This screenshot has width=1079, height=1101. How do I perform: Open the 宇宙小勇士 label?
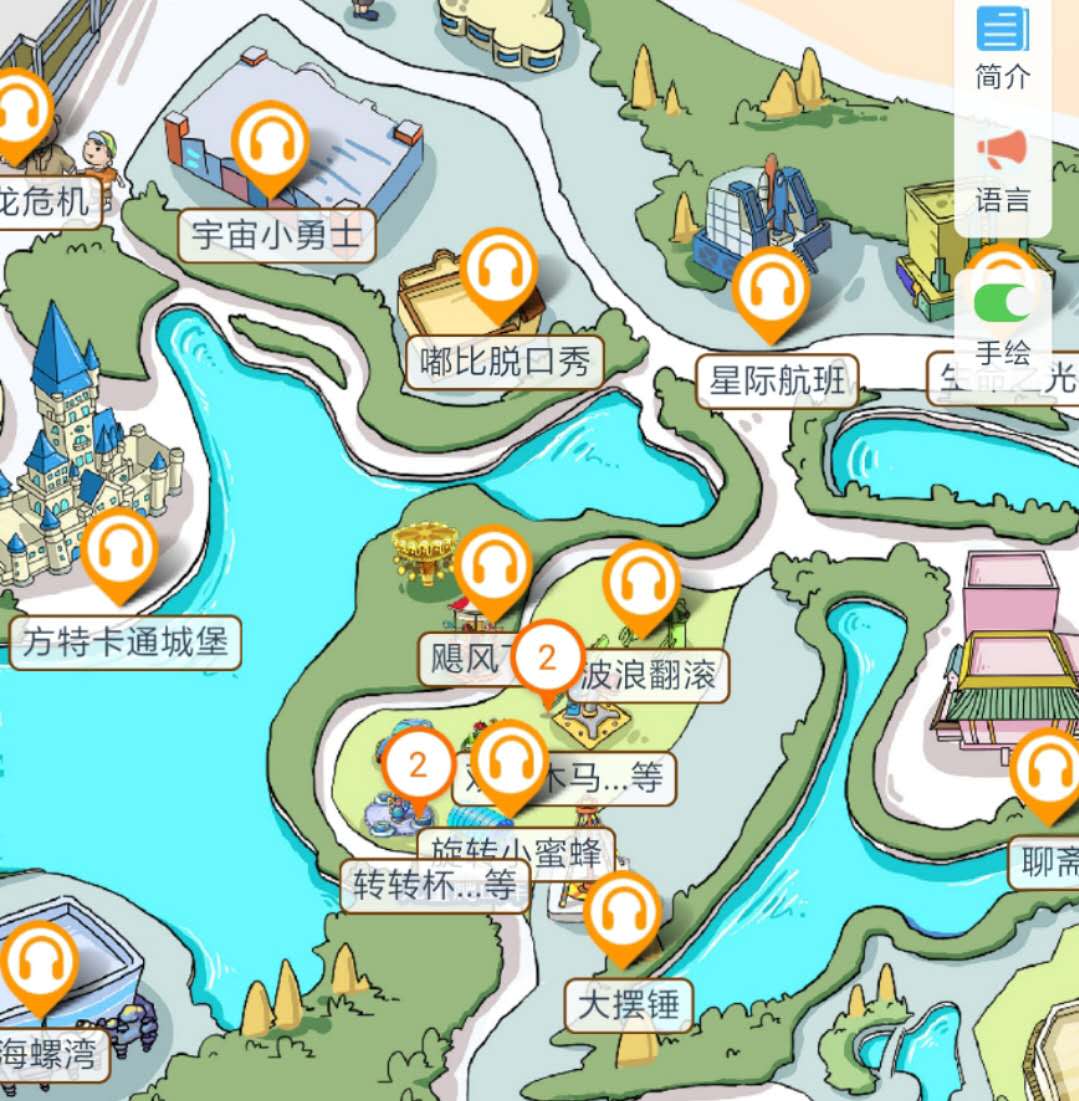[x=276, y=236]
